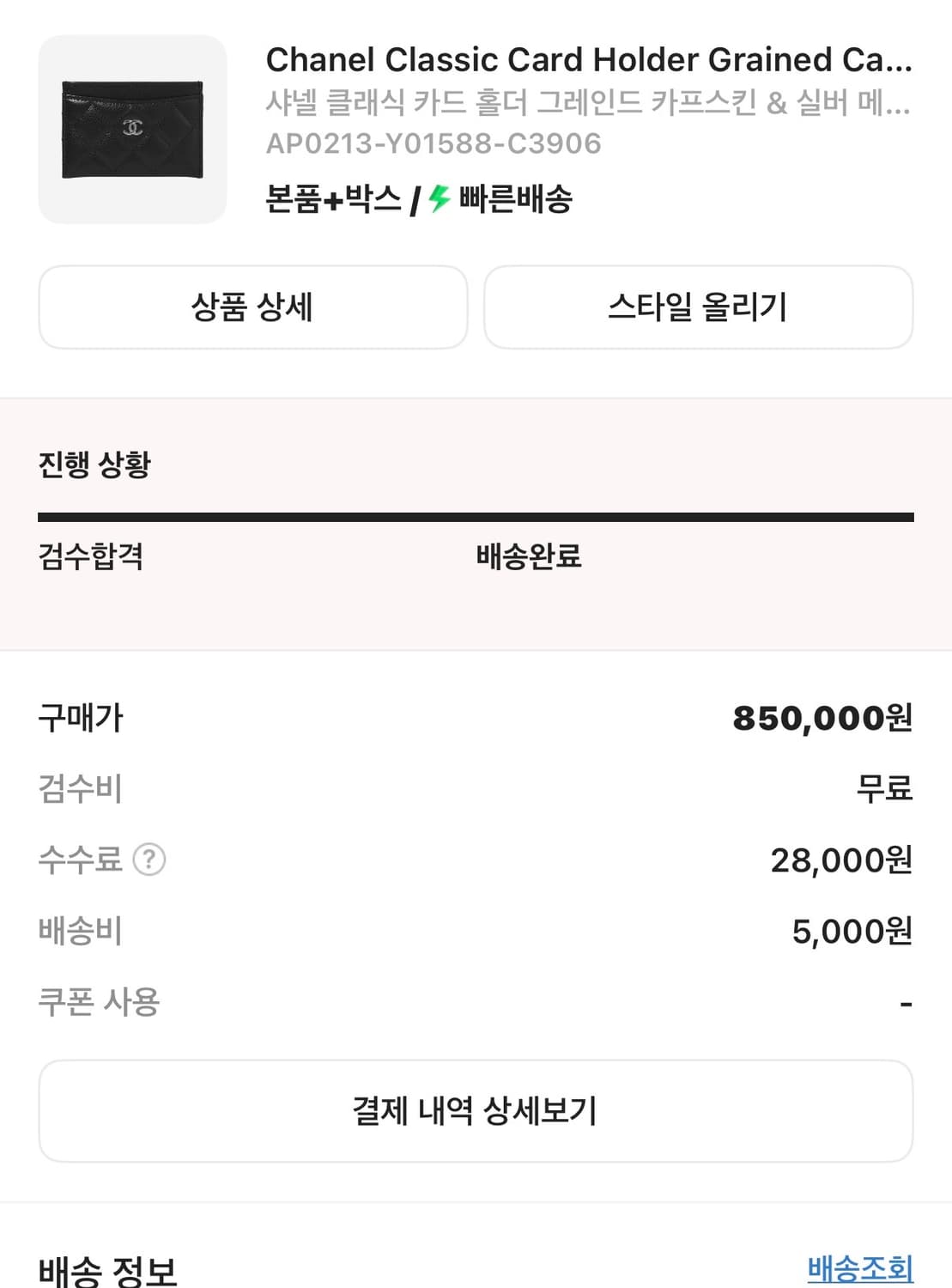Click the 배송비 5,000원 shipping fee row
Image resolution: width=952 pixels, height=1288 pixels.
point(476,929)
